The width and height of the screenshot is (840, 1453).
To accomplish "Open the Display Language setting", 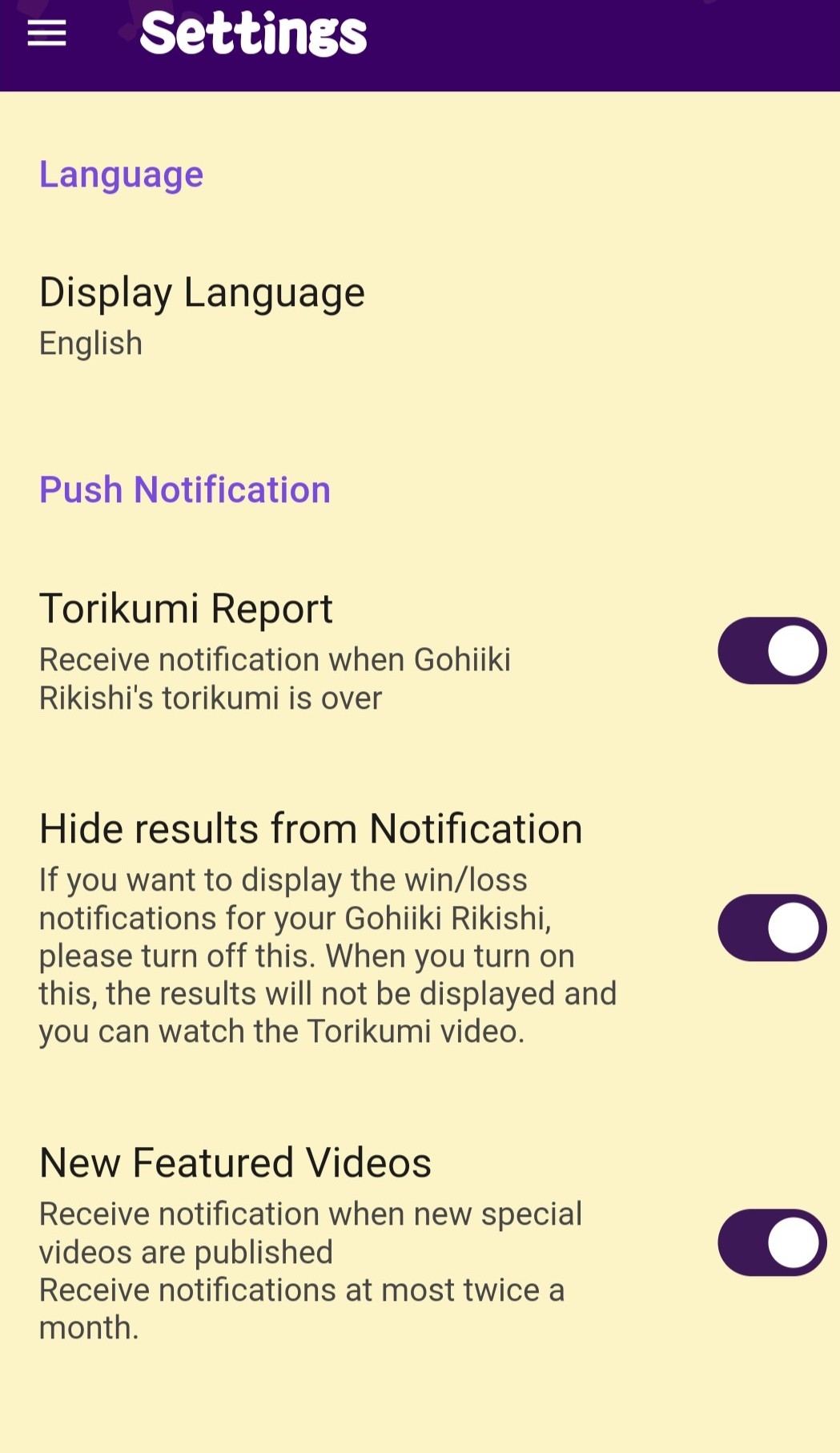I will [x=202, y=315].
